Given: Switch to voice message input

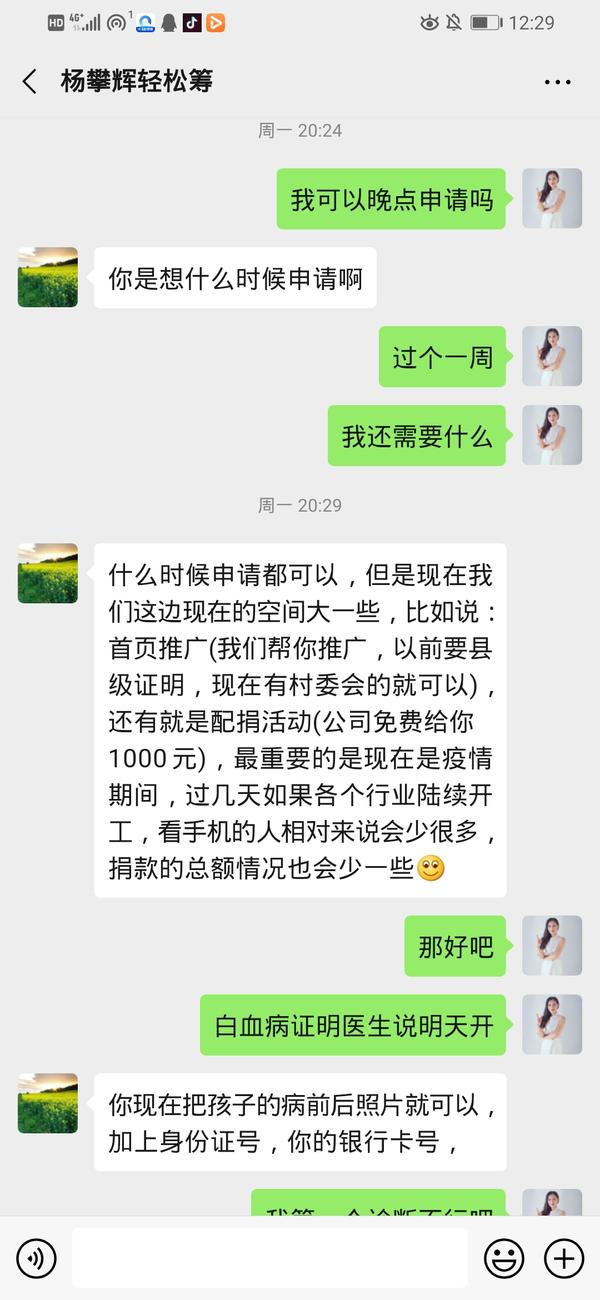Looking at the screenshot, I should [36, 1258].
